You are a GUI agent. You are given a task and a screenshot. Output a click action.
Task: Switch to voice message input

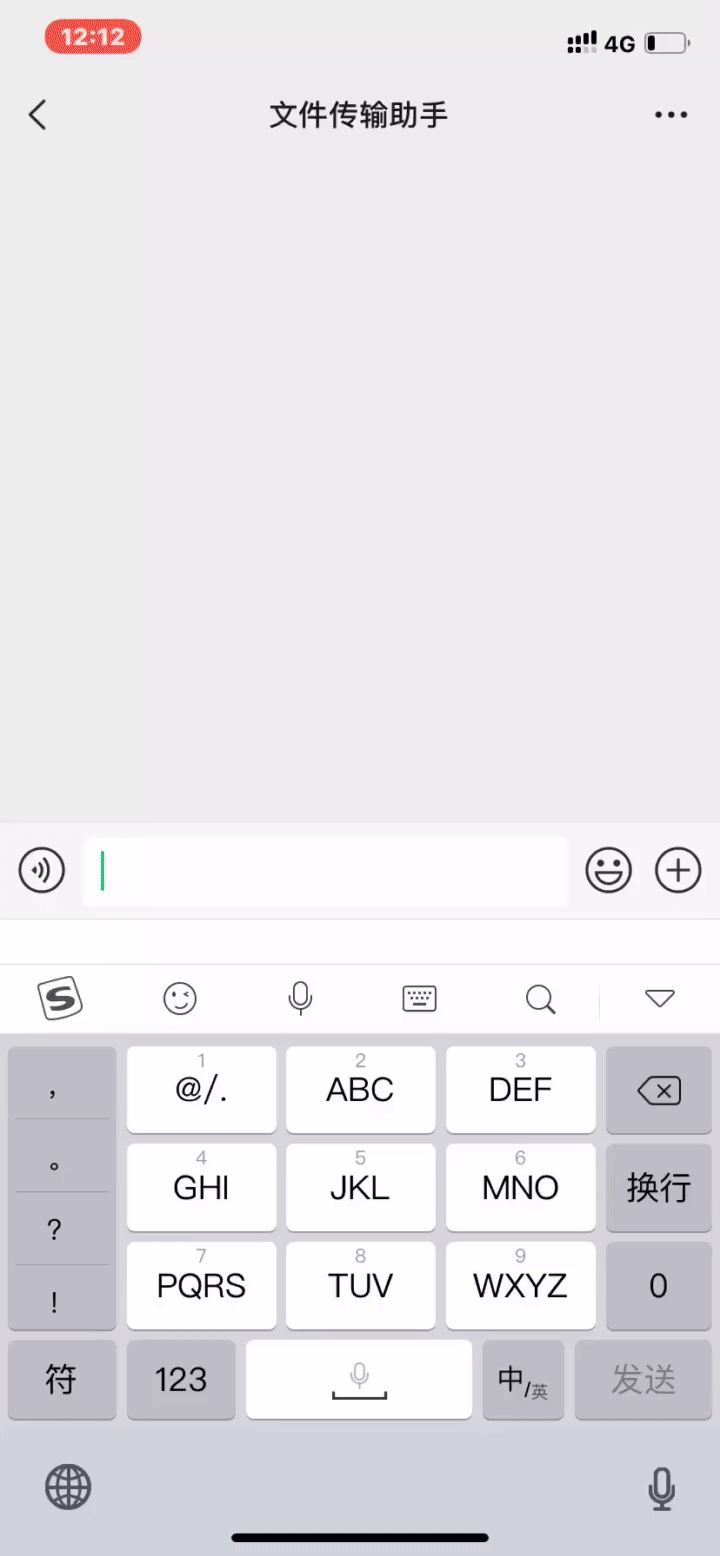click(42, 870)
